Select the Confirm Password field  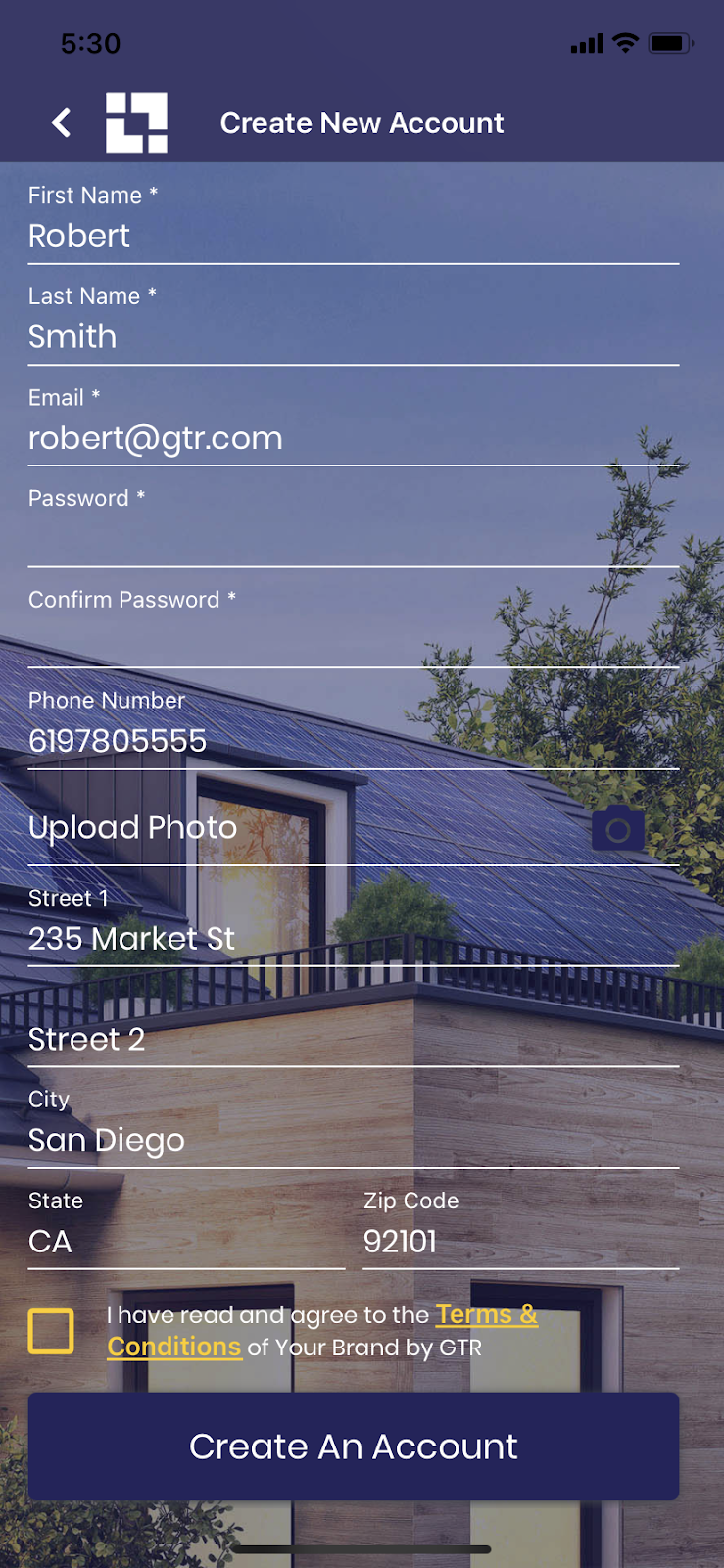point(353,640)
